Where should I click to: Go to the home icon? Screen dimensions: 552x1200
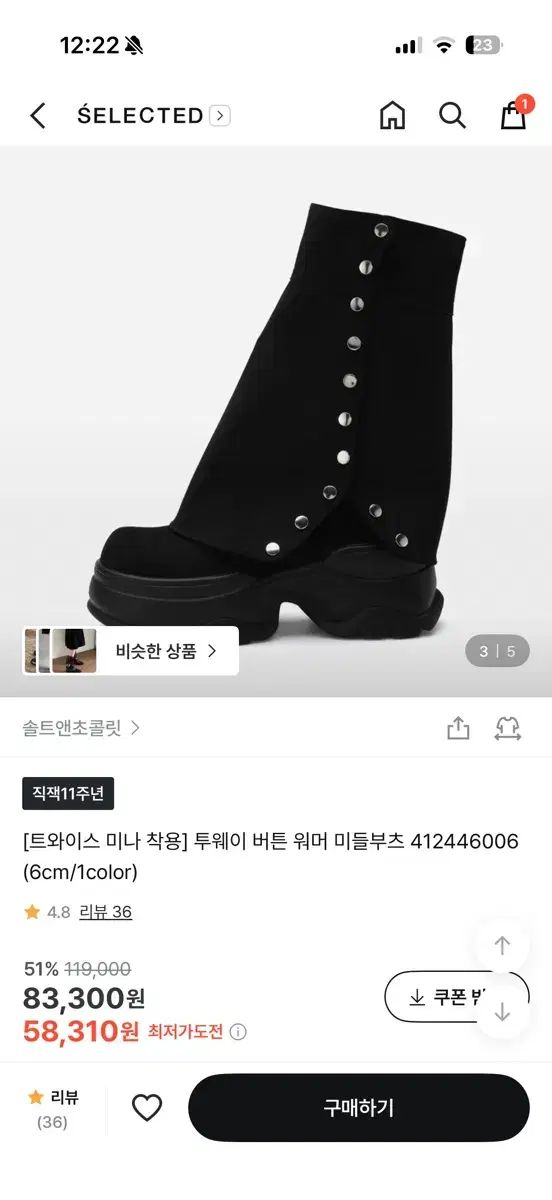(x=393, y=116)
